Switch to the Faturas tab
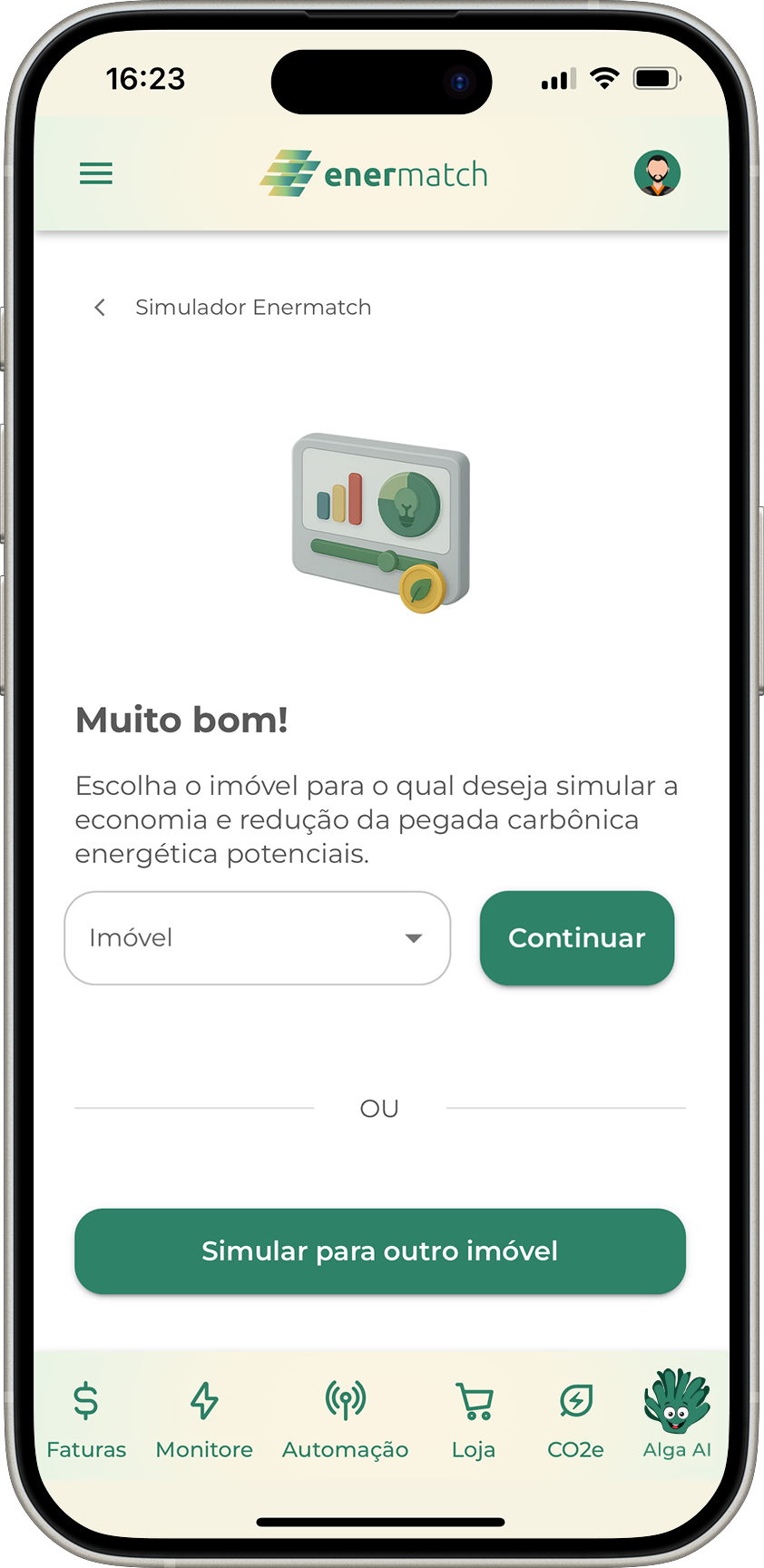764x1568 pixels. tap(86, 1418)
